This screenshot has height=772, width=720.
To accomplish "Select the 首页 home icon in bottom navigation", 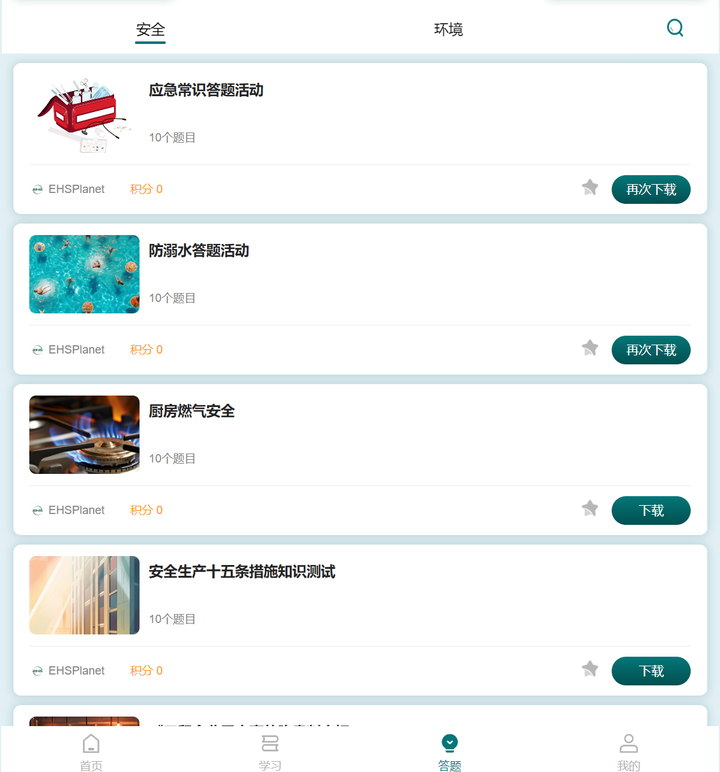I will pos(91,747).
